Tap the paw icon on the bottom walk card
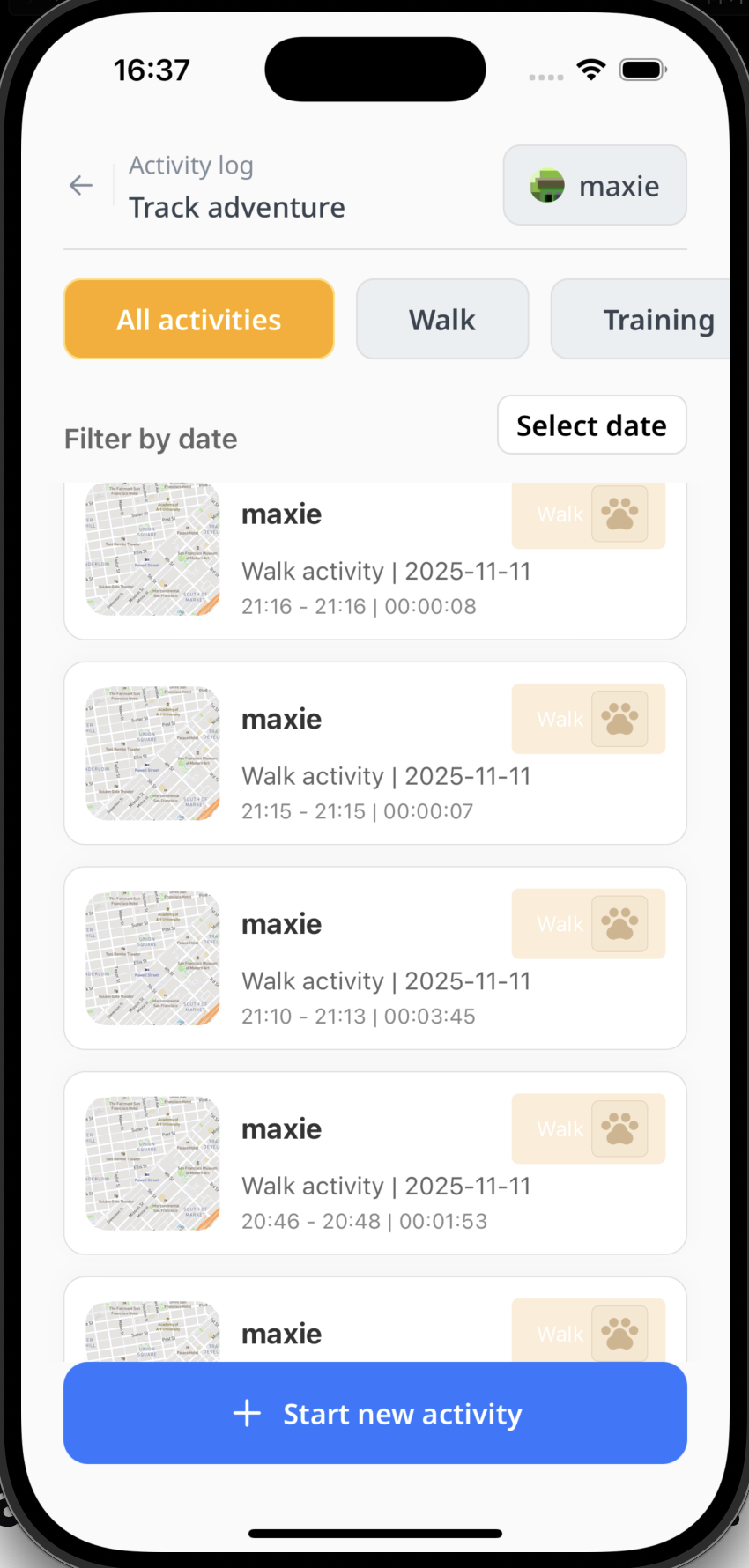Screen dimensions: 749x1568 click(619, 1333)
